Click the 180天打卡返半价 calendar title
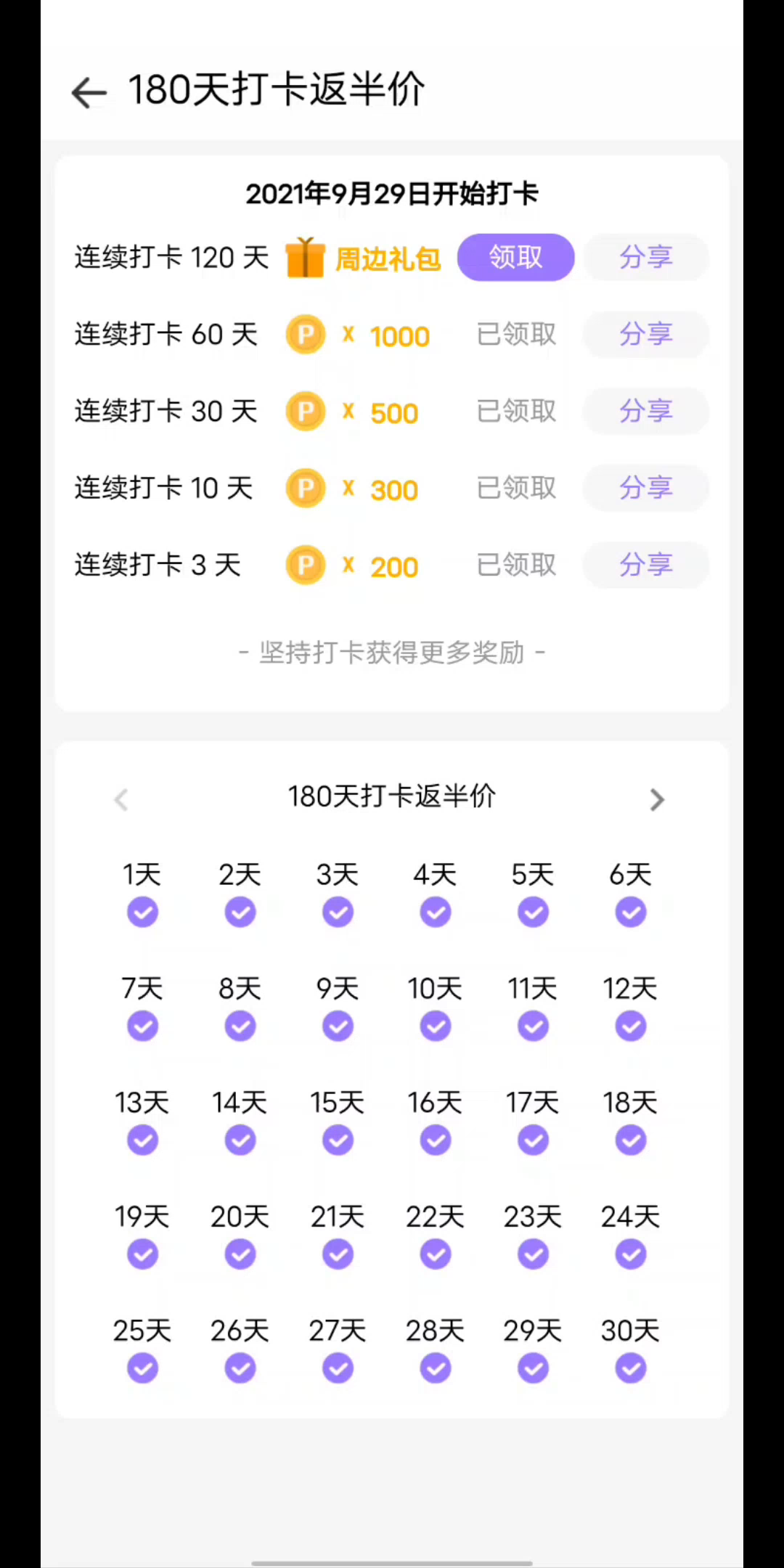784x1568 pixels. tap(391, 796)
